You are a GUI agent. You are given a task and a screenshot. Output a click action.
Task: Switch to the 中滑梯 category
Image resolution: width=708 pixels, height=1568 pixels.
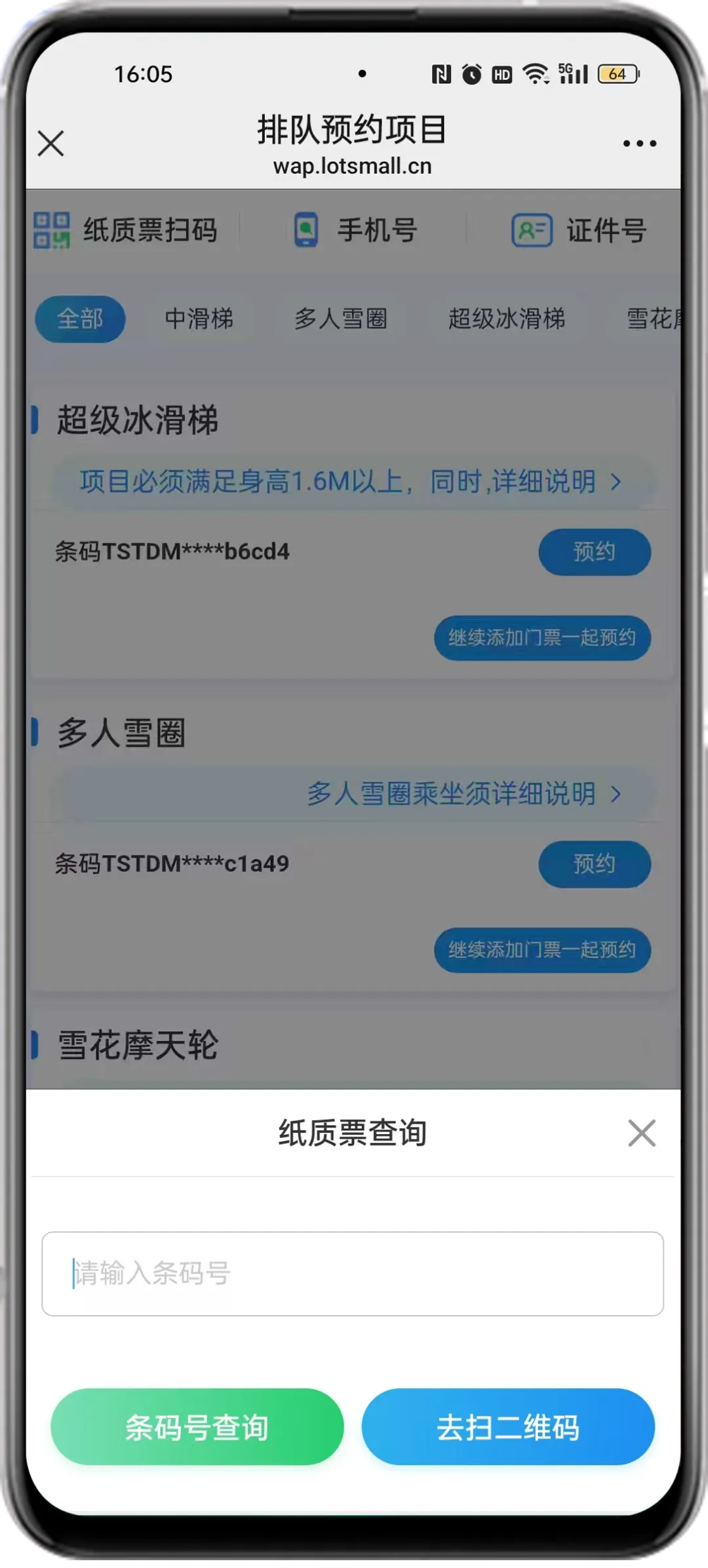[199, 319]
